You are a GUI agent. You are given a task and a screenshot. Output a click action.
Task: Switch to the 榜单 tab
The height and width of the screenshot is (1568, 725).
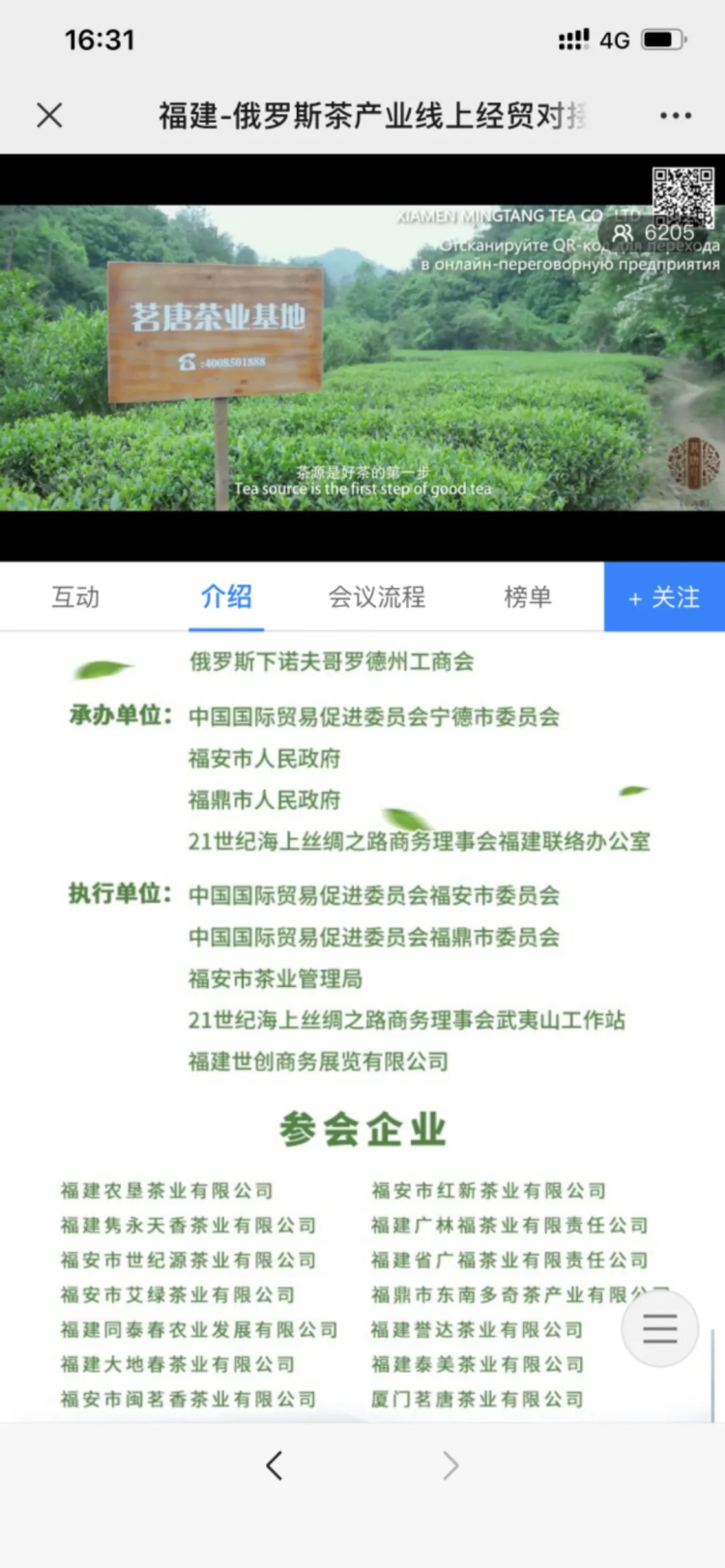pyautogui.click(x=528, y=596)
